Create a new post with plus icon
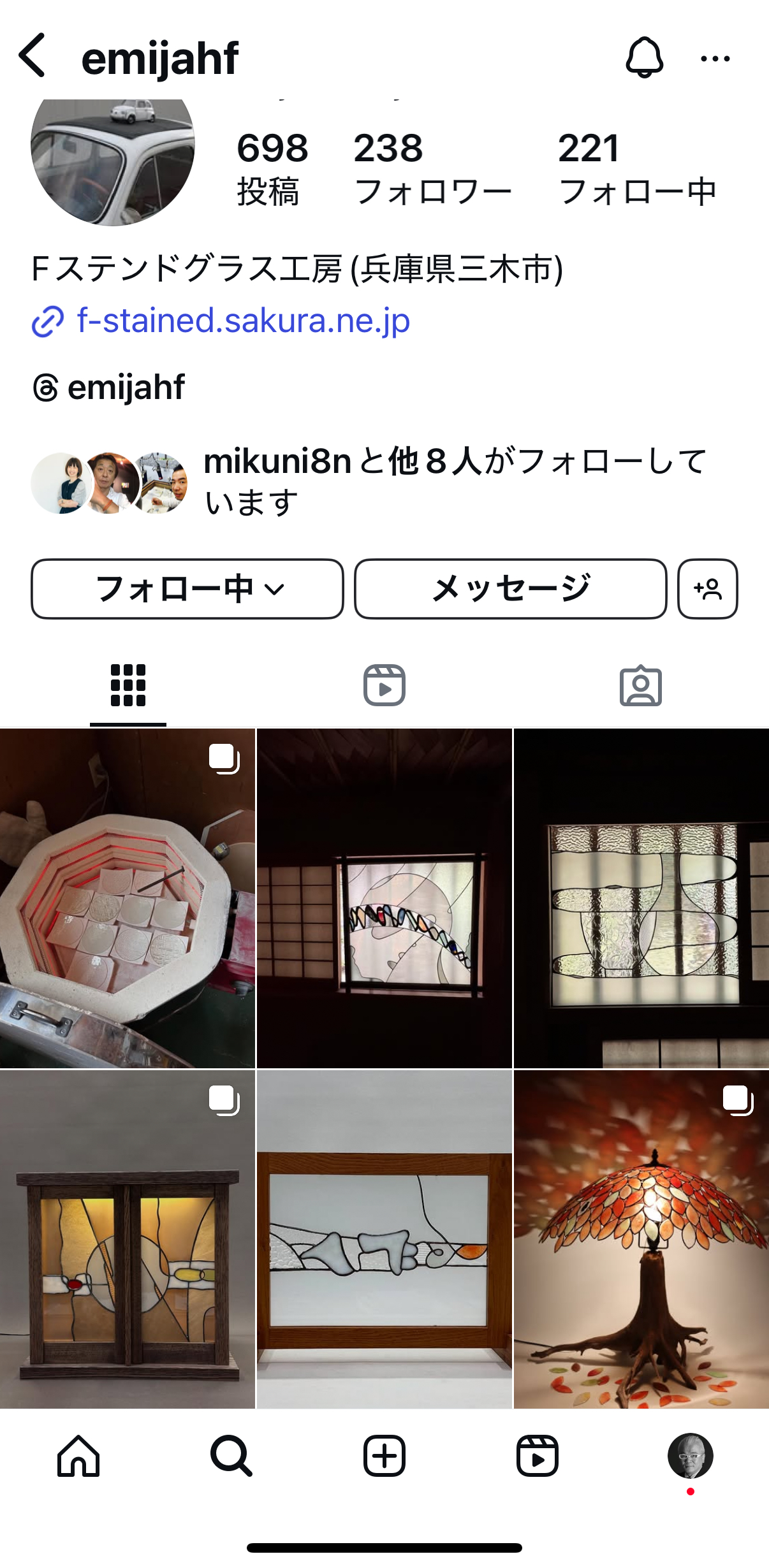 click(x=384, y=1455)
